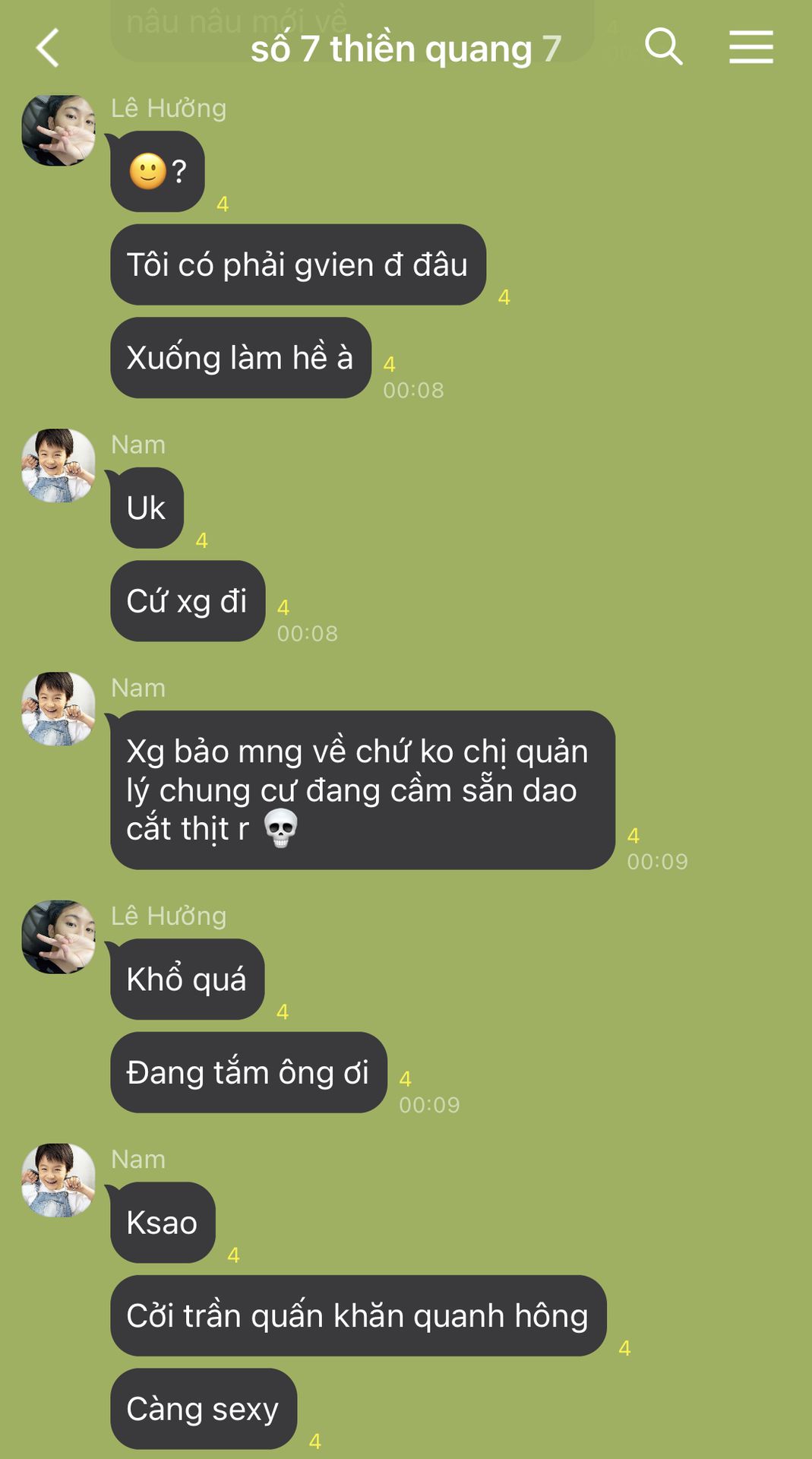Open Lê Hưởng's profile picture by 'Xuống làm hề à'
This screenshot has width=812, height=1459.
(58, 130)
